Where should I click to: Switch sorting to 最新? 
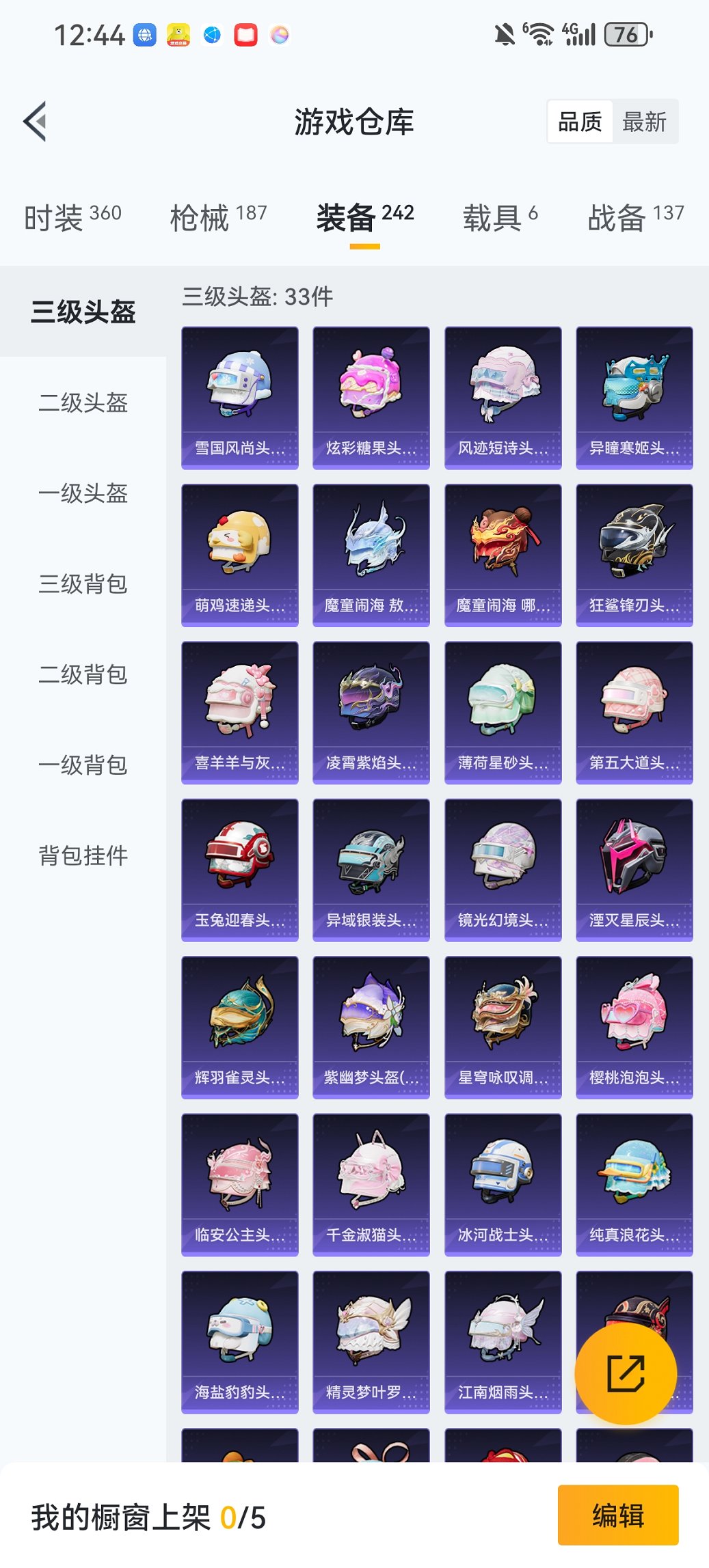coord(643,122)
